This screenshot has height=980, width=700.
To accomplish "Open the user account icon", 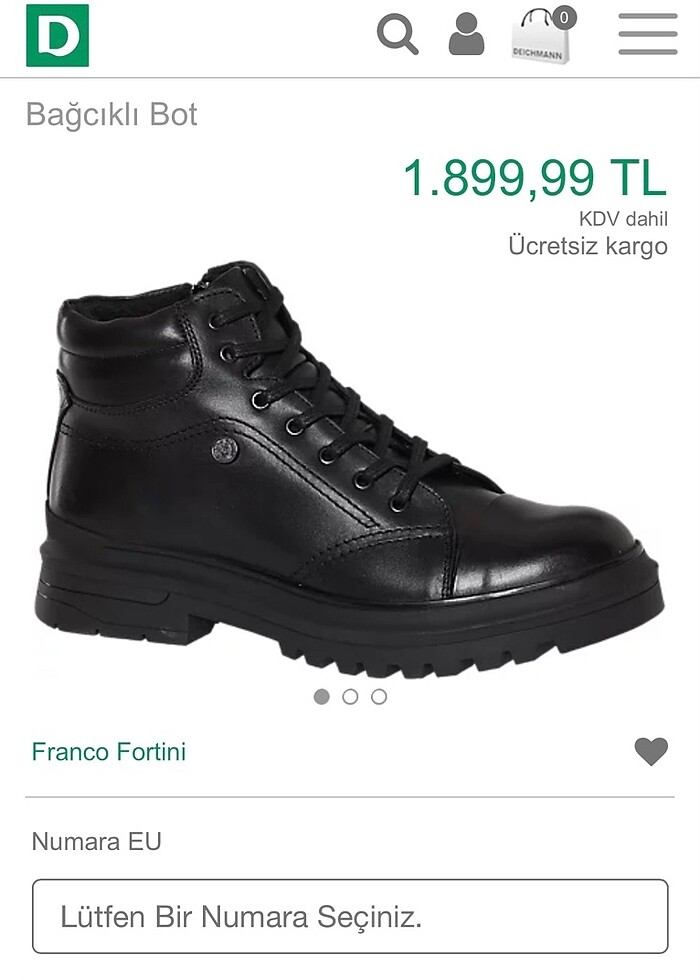I will [466, 35].
